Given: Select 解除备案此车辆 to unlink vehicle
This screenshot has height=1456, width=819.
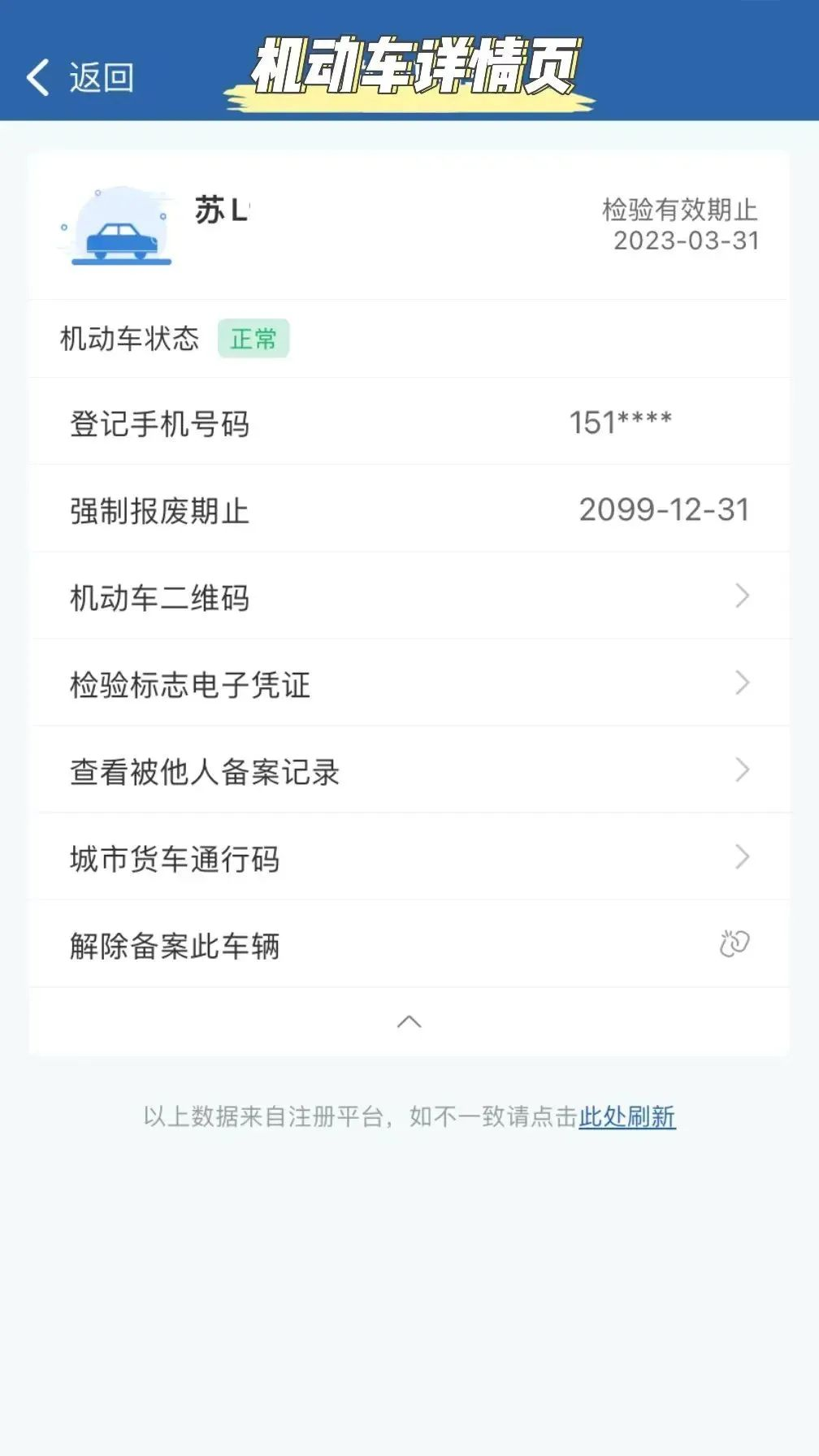Looking at the screenshot, I should [409, 946].
